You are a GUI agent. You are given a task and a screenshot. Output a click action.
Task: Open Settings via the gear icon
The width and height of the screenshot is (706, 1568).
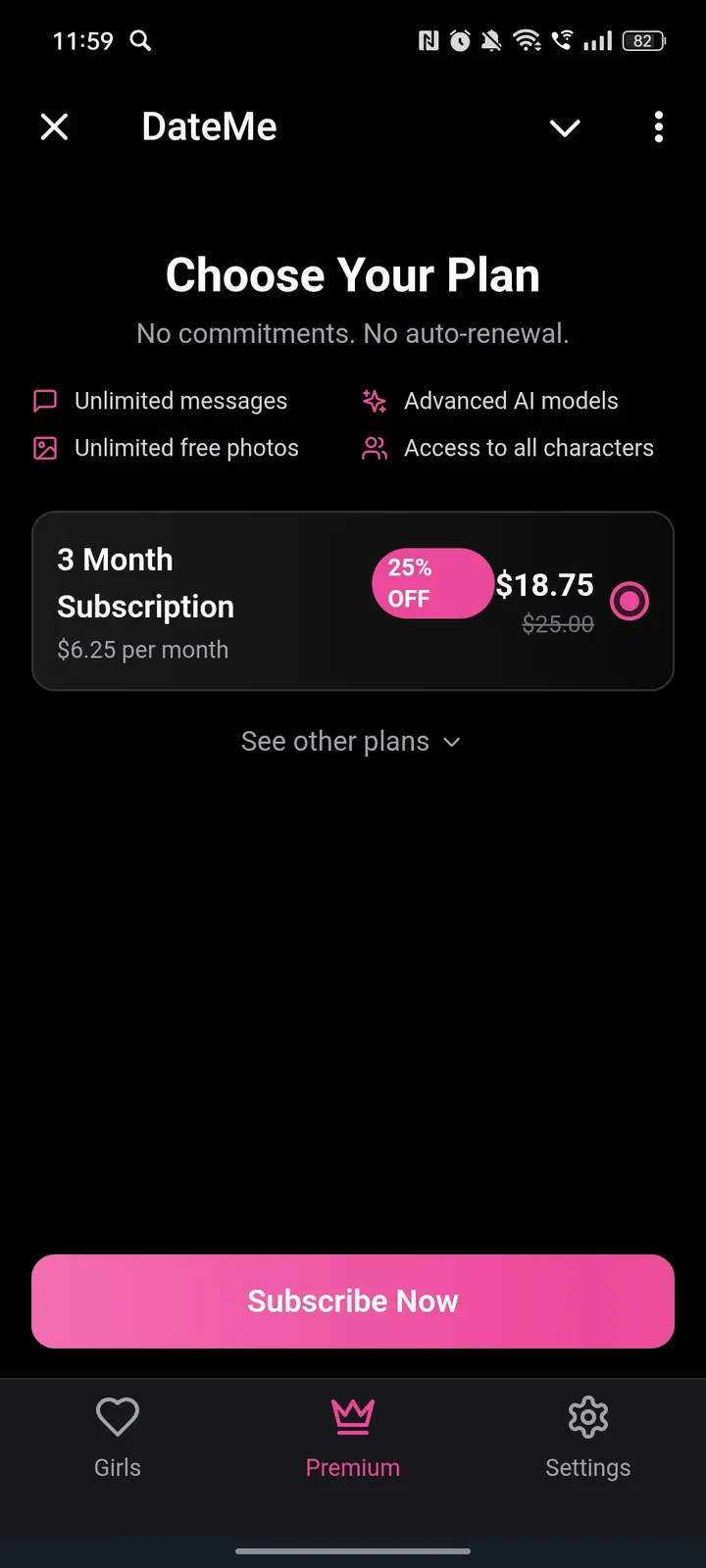pos(588,1416)
